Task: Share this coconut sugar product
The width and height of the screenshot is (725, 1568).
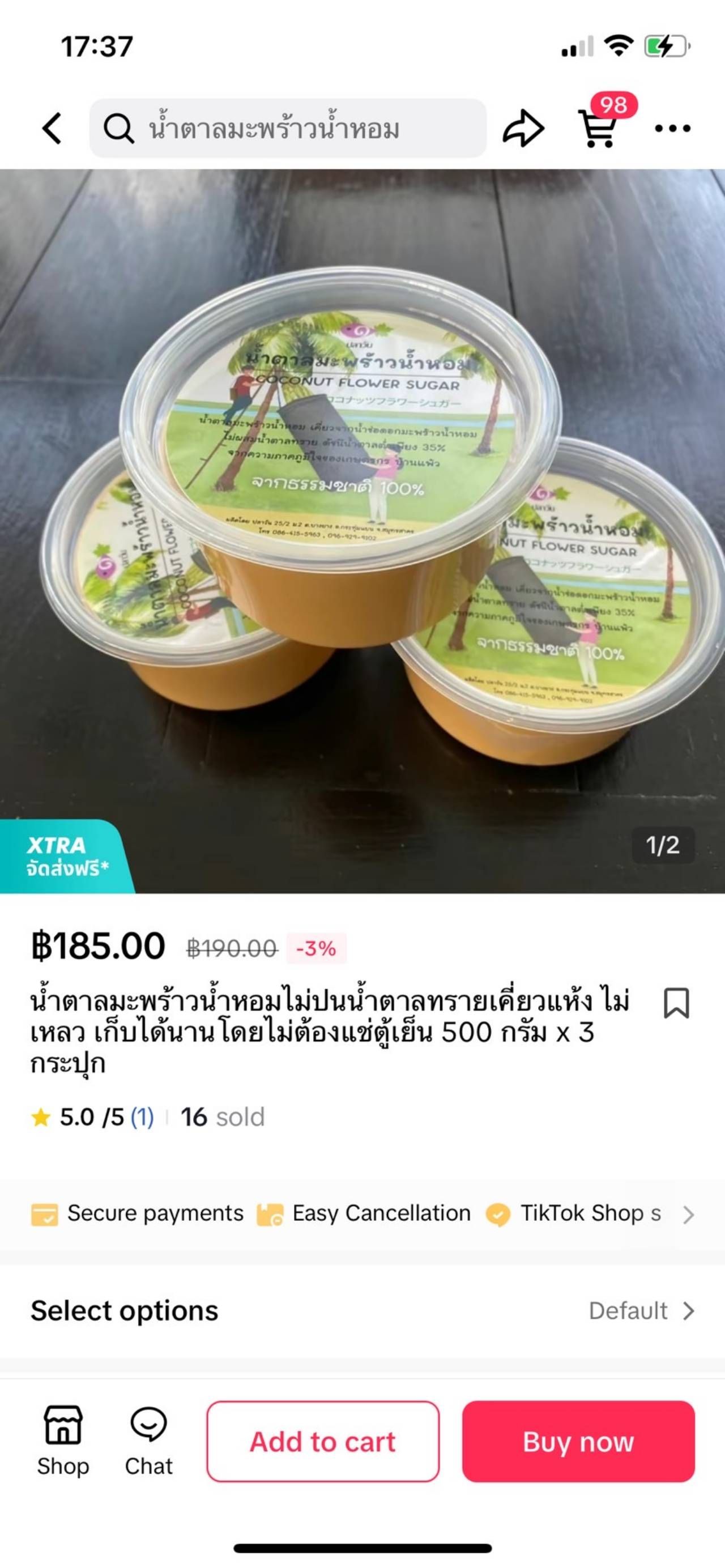Action: pos(523,129)
